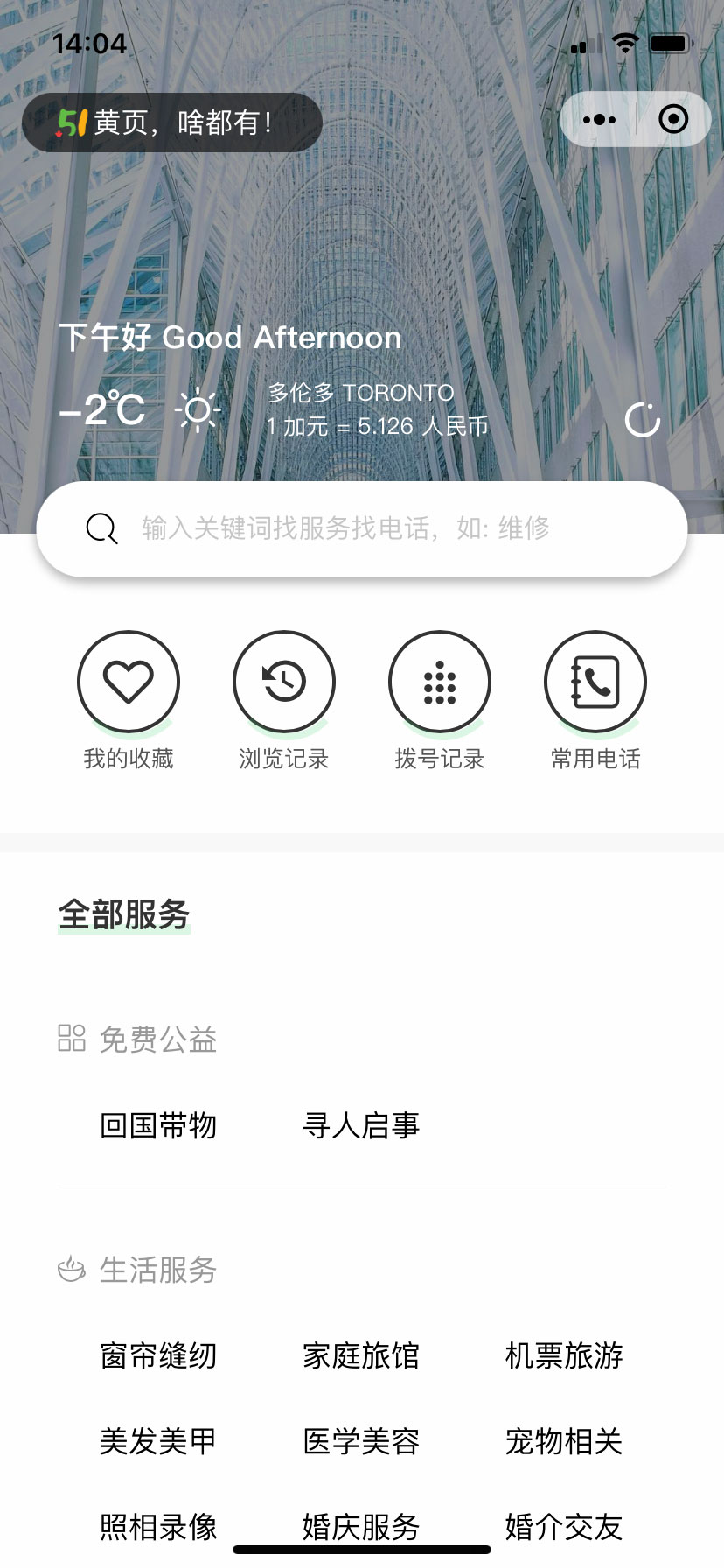
Task: Open 常用电话 common phone numbers
Action: (x=595, y=682)
